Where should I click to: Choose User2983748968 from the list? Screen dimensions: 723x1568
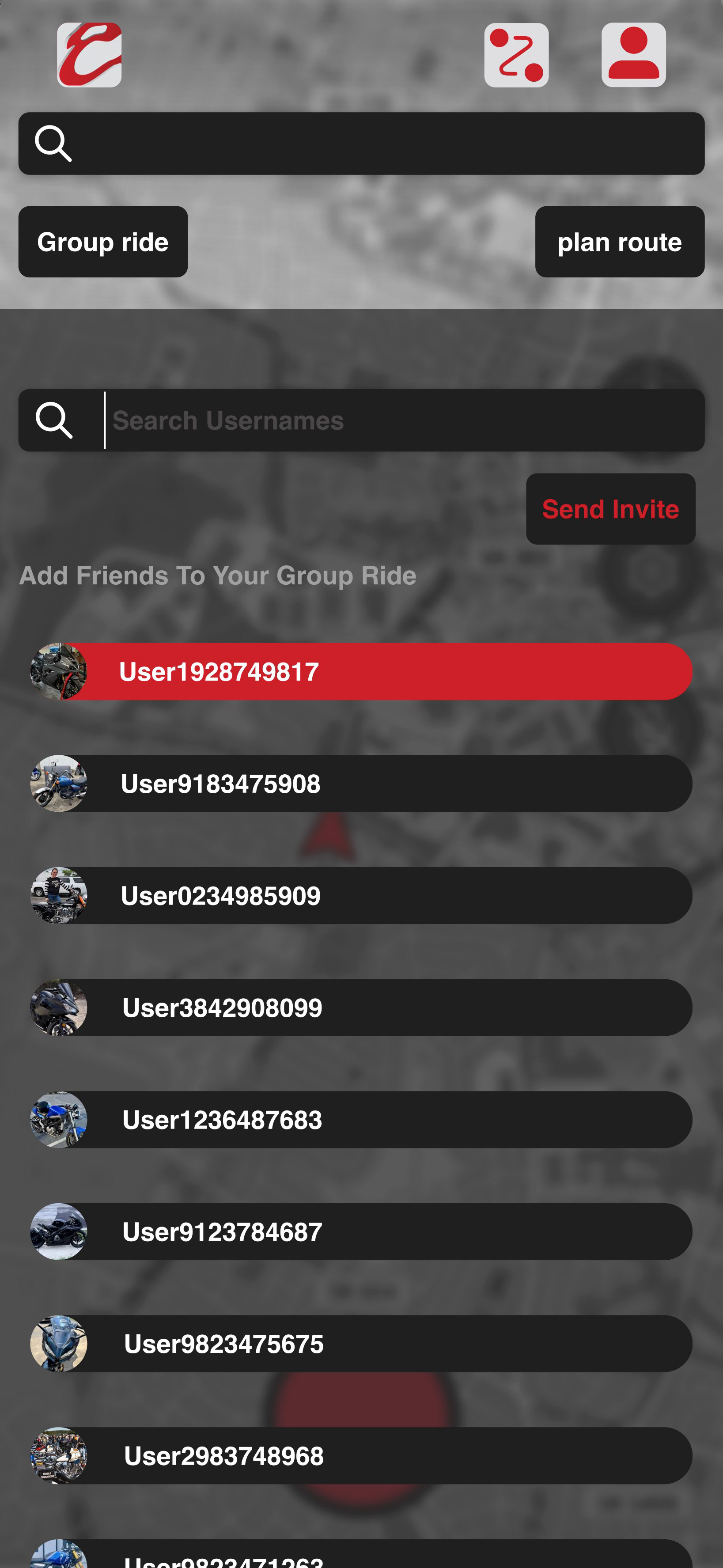tap(361, 1455)
